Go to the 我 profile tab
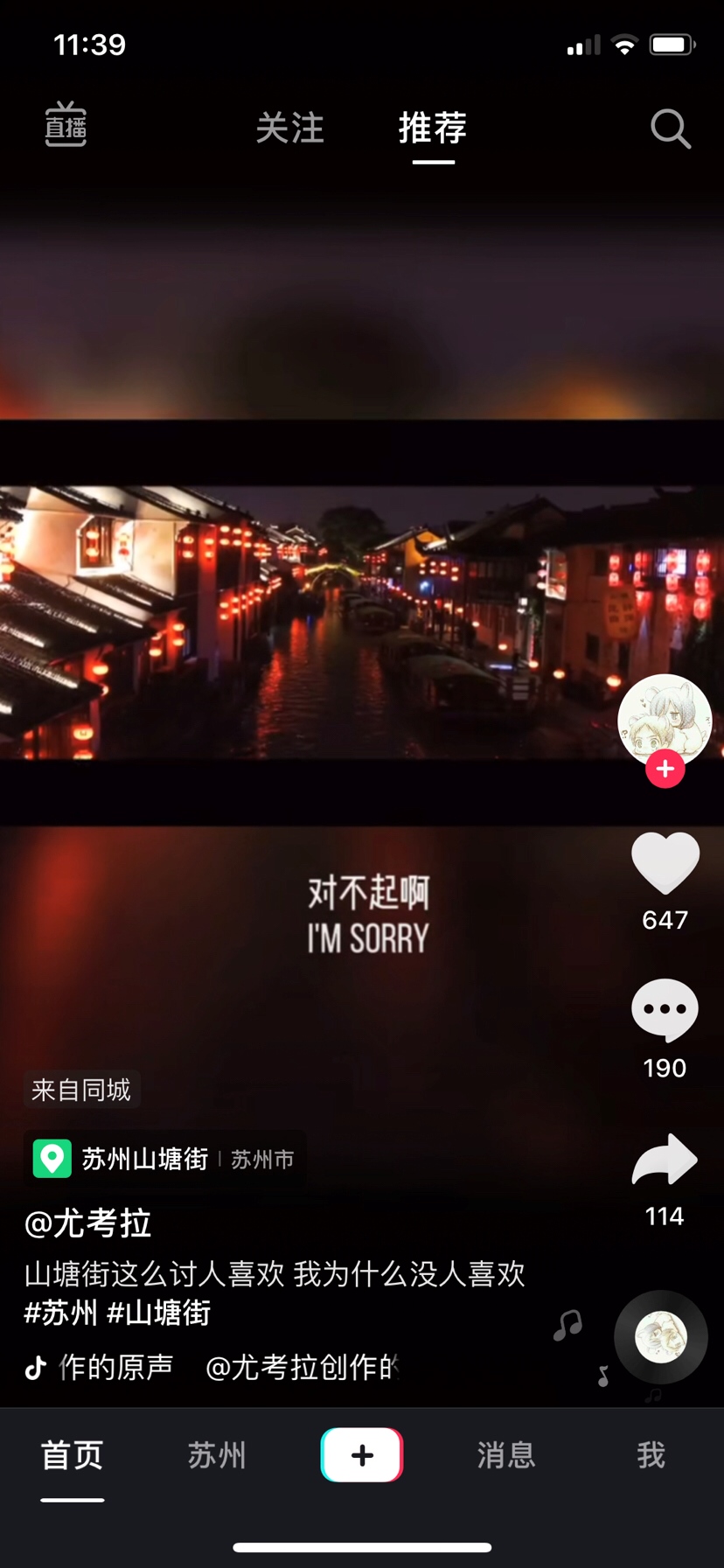 click(x=651, y=1455)
